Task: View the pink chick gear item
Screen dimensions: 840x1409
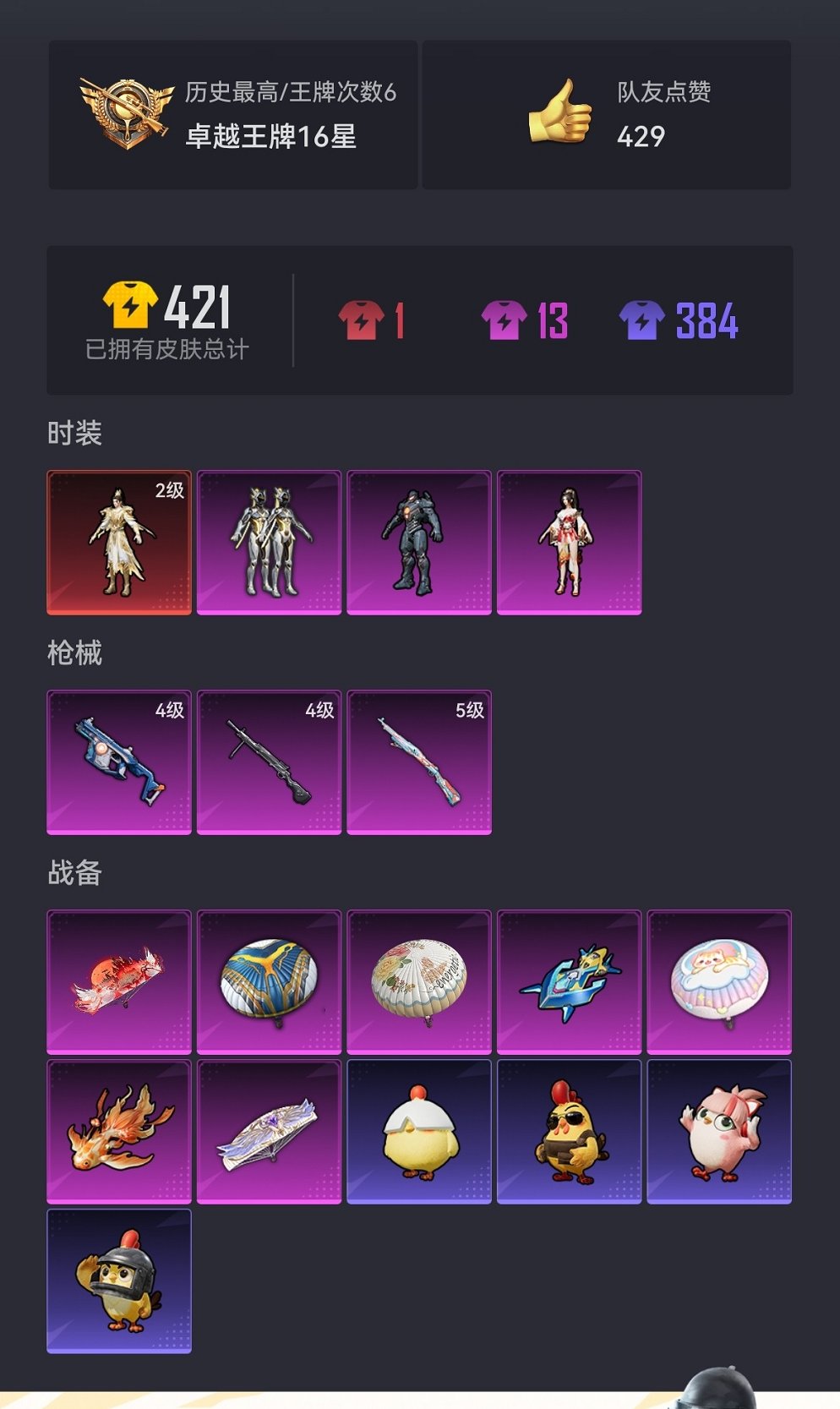Action: pos(719,1131)
